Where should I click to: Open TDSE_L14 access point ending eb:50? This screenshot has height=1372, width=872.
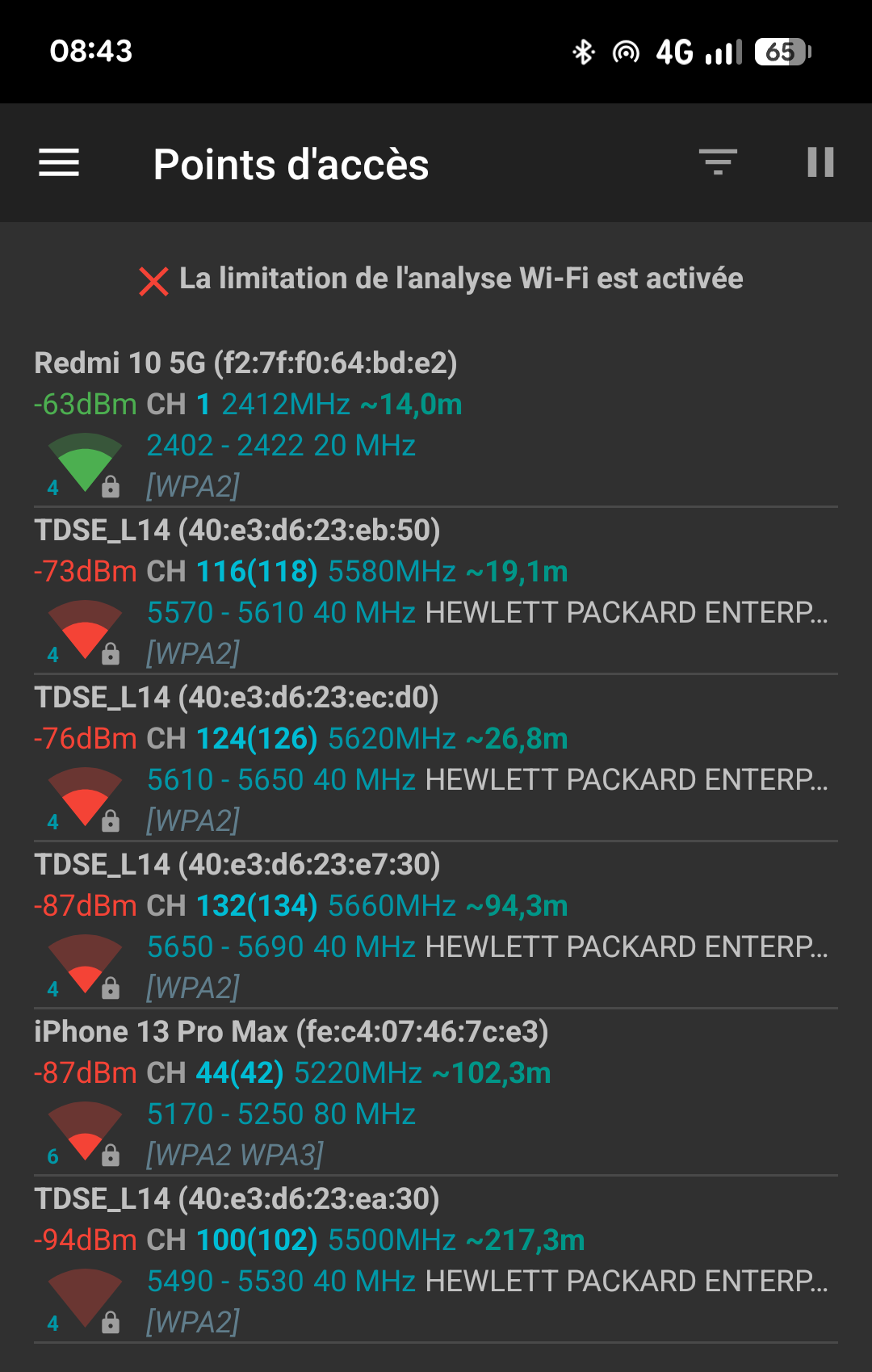pos(237,531)
